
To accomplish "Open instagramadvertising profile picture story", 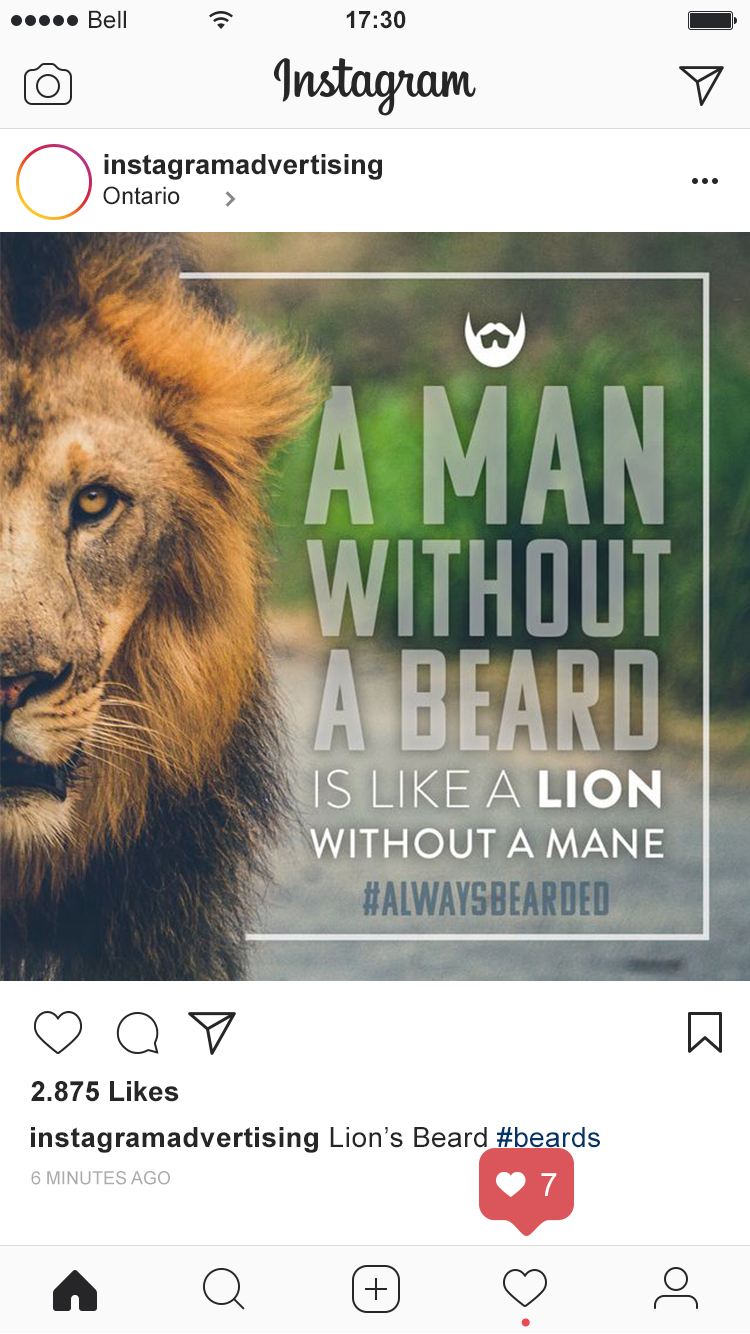I will pos(54,182).
